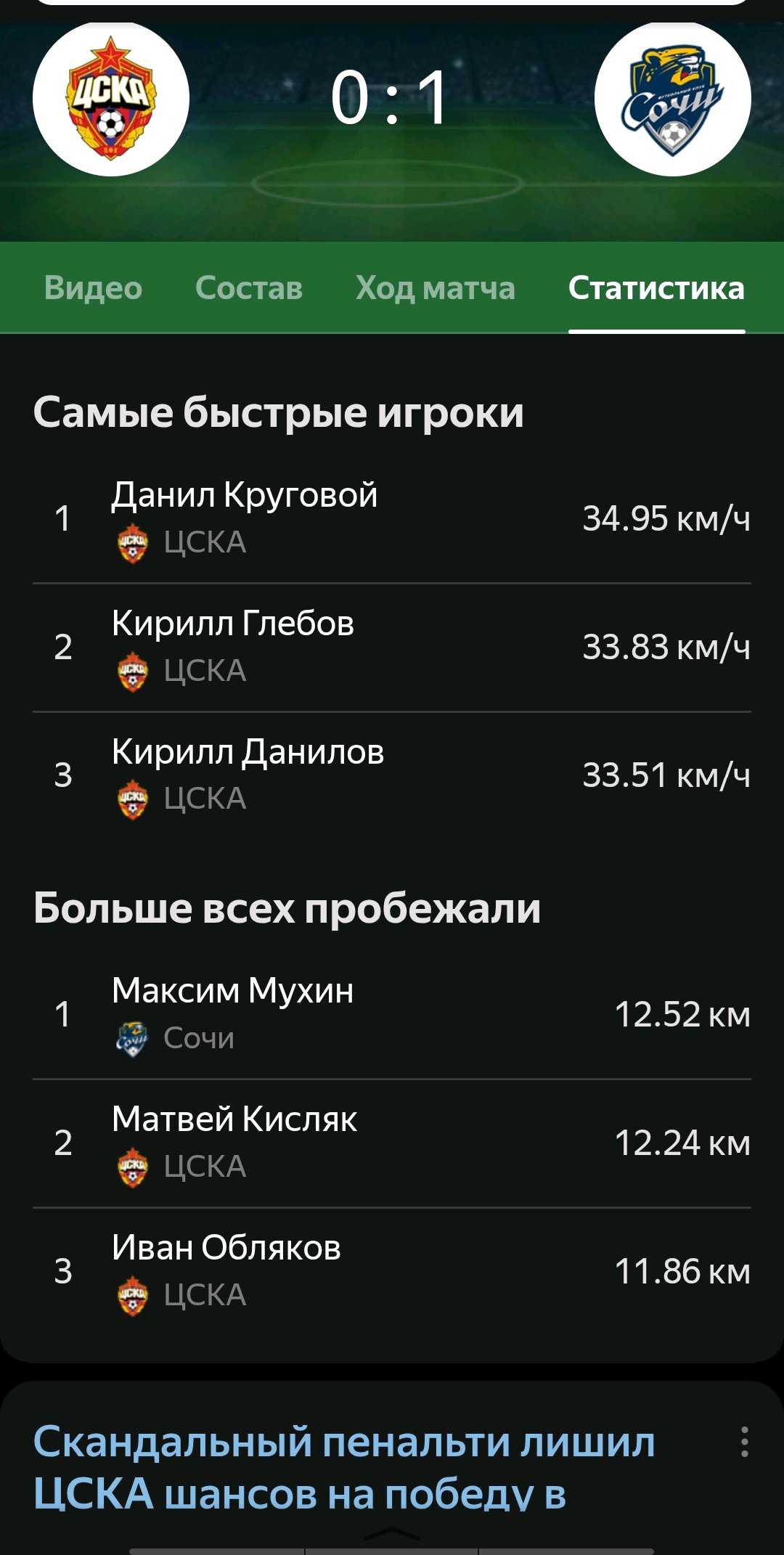The image size is (784, 1555).
Task: Open the ЦСКА penalty news headline
Action: point(344,1467)
